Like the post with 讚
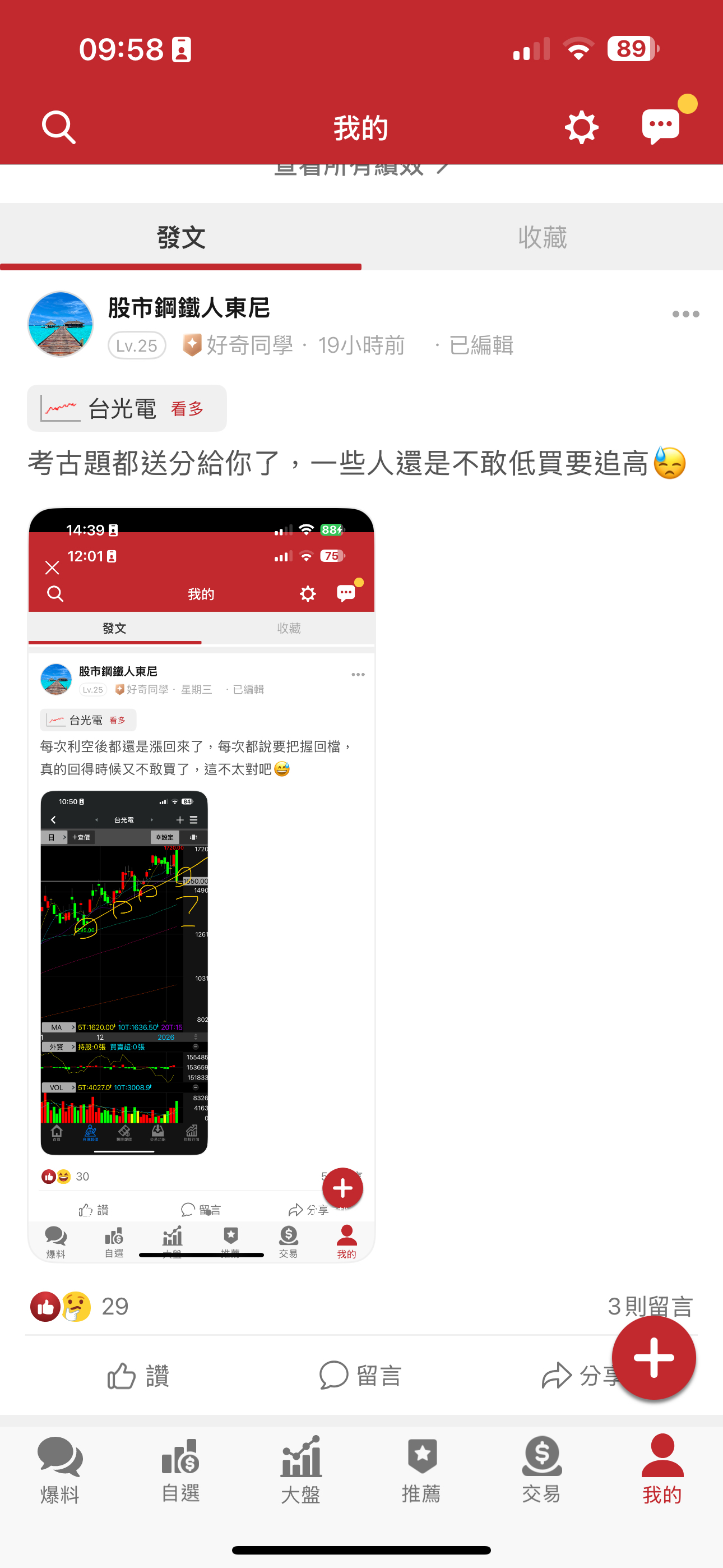723x1568 pixels. coord(138,1376)
